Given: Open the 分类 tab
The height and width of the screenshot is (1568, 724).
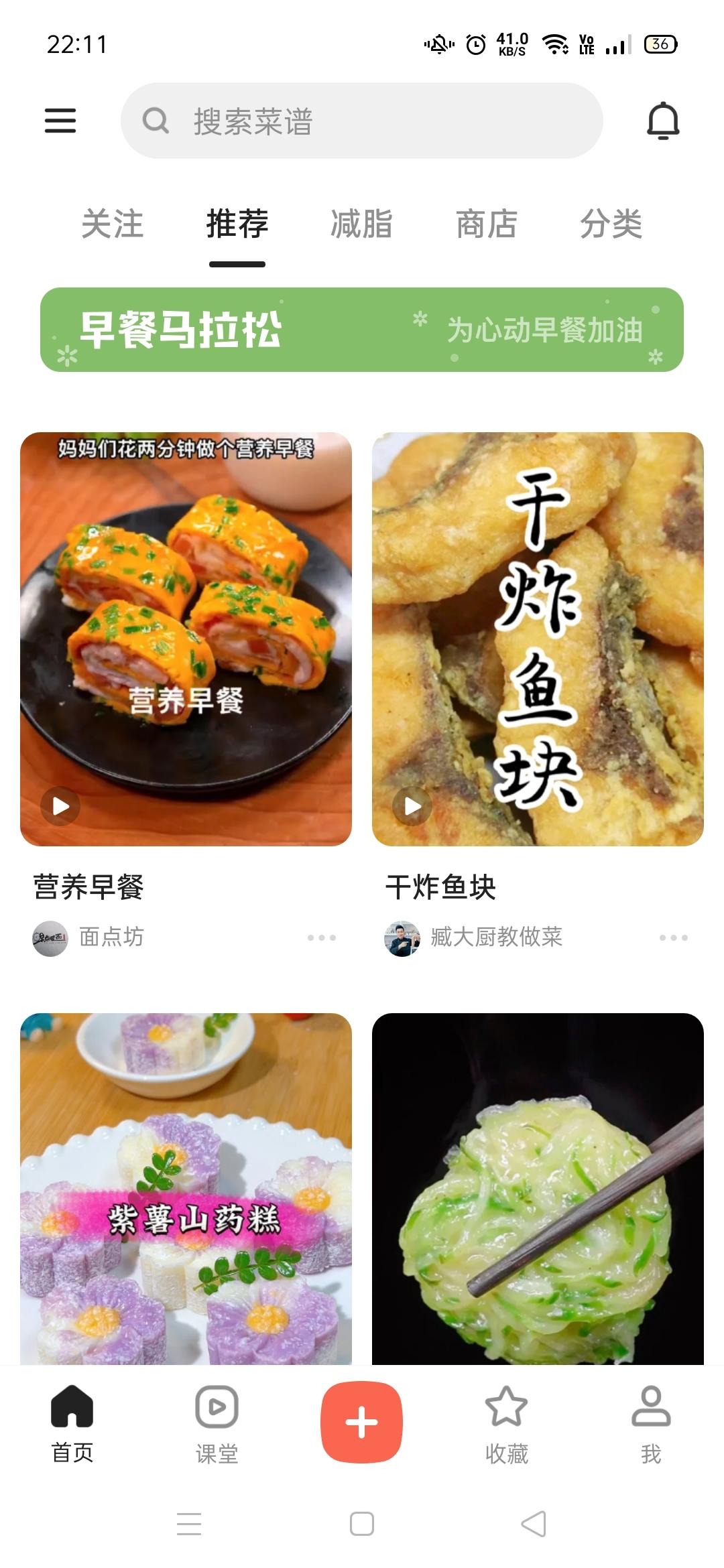Looking at the screenshot, I should pos(611,224).
